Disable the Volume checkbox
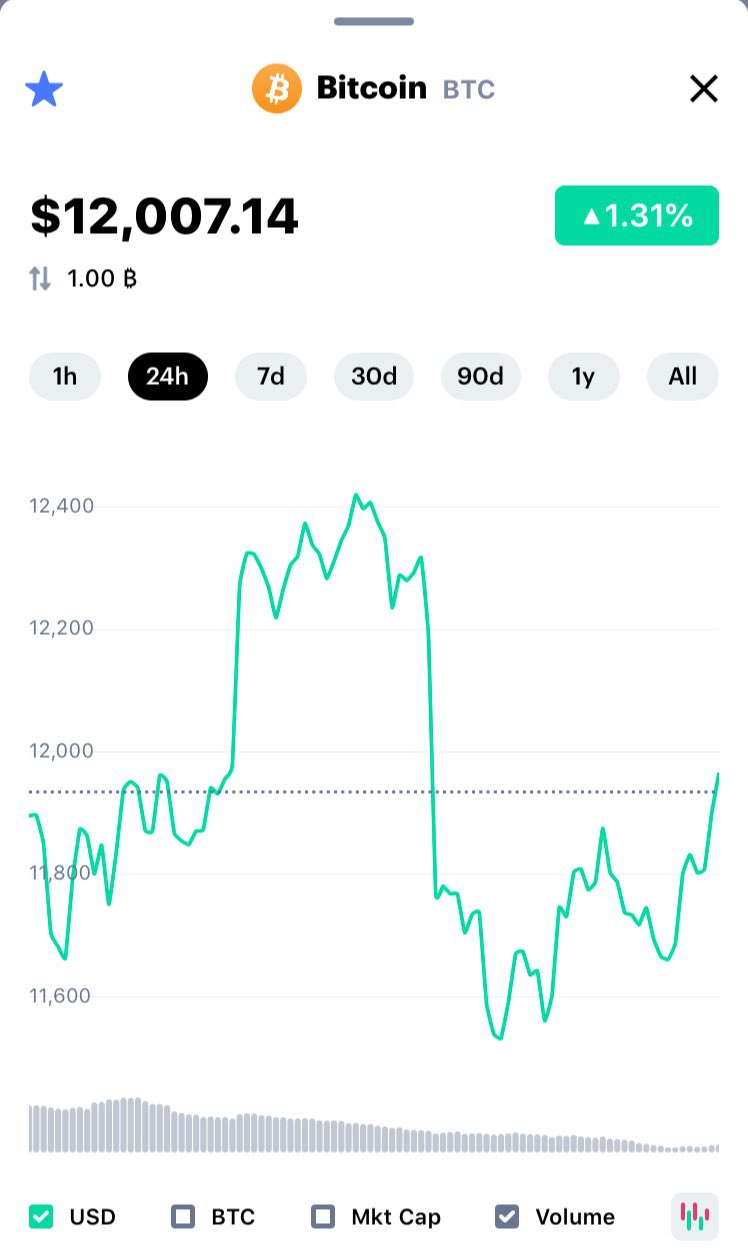 [508, 1217]
